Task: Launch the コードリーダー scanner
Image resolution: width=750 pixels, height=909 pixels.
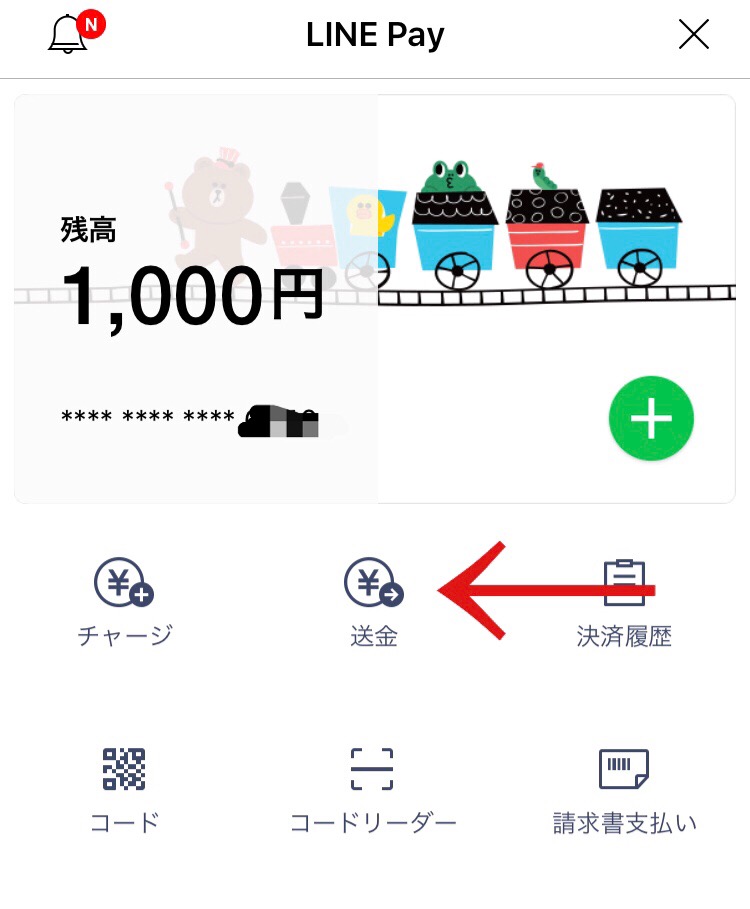Action: point(372,790)
